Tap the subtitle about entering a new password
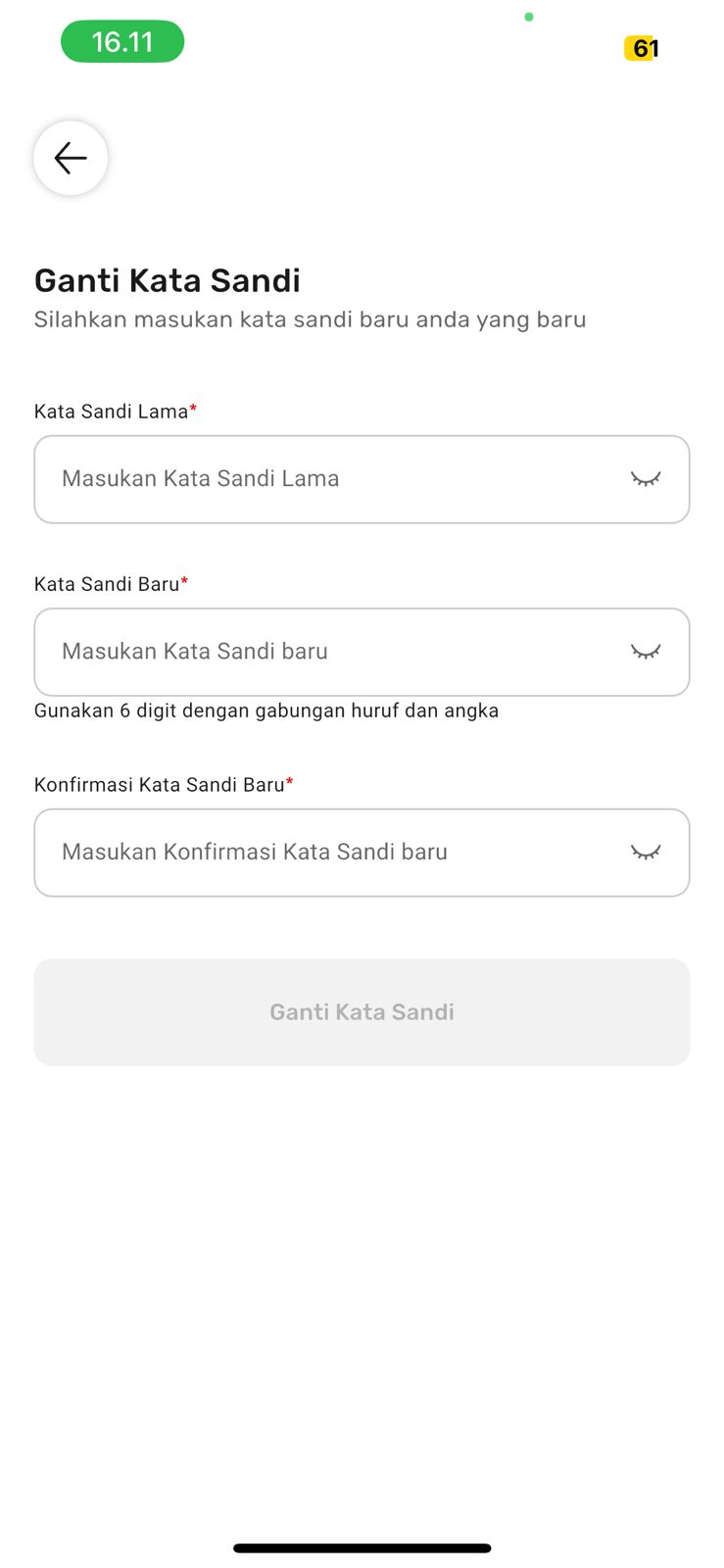This screenshot has width=724, height=1568. 310,318
